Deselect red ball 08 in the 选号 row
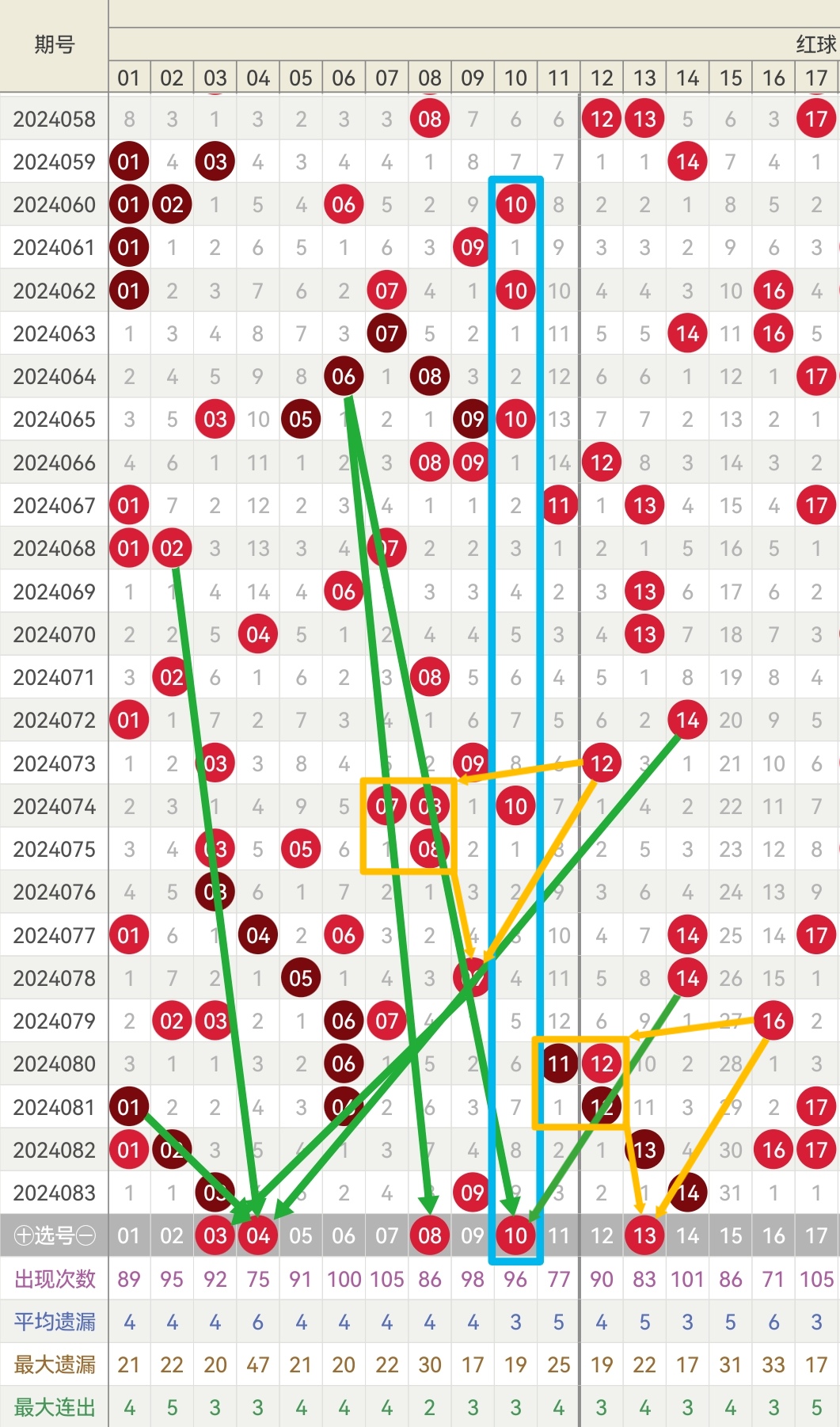 point(430,1235)
